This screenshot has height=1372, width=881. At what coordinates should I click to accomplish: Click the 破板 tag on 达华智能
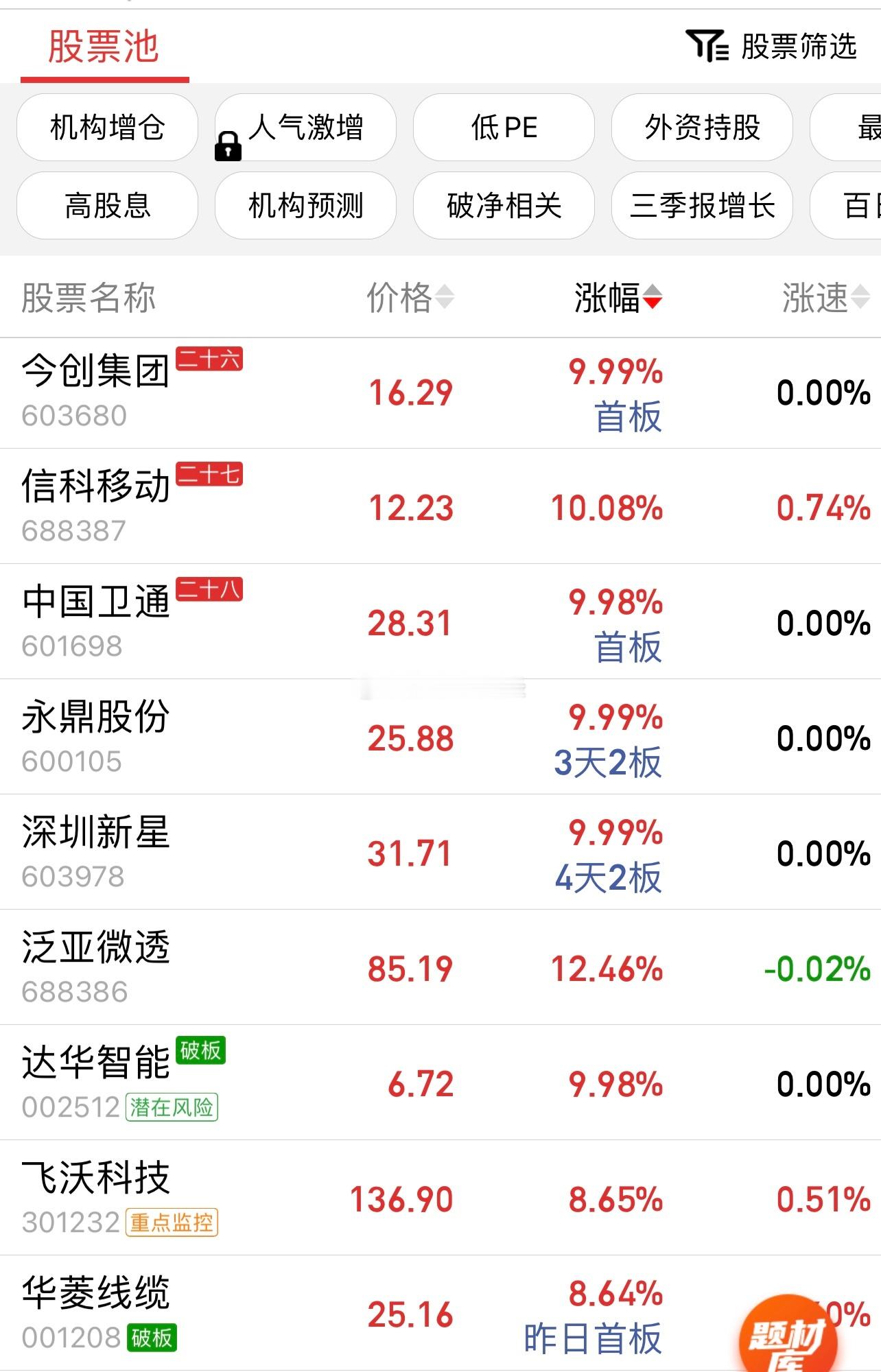click(202, 1052)
